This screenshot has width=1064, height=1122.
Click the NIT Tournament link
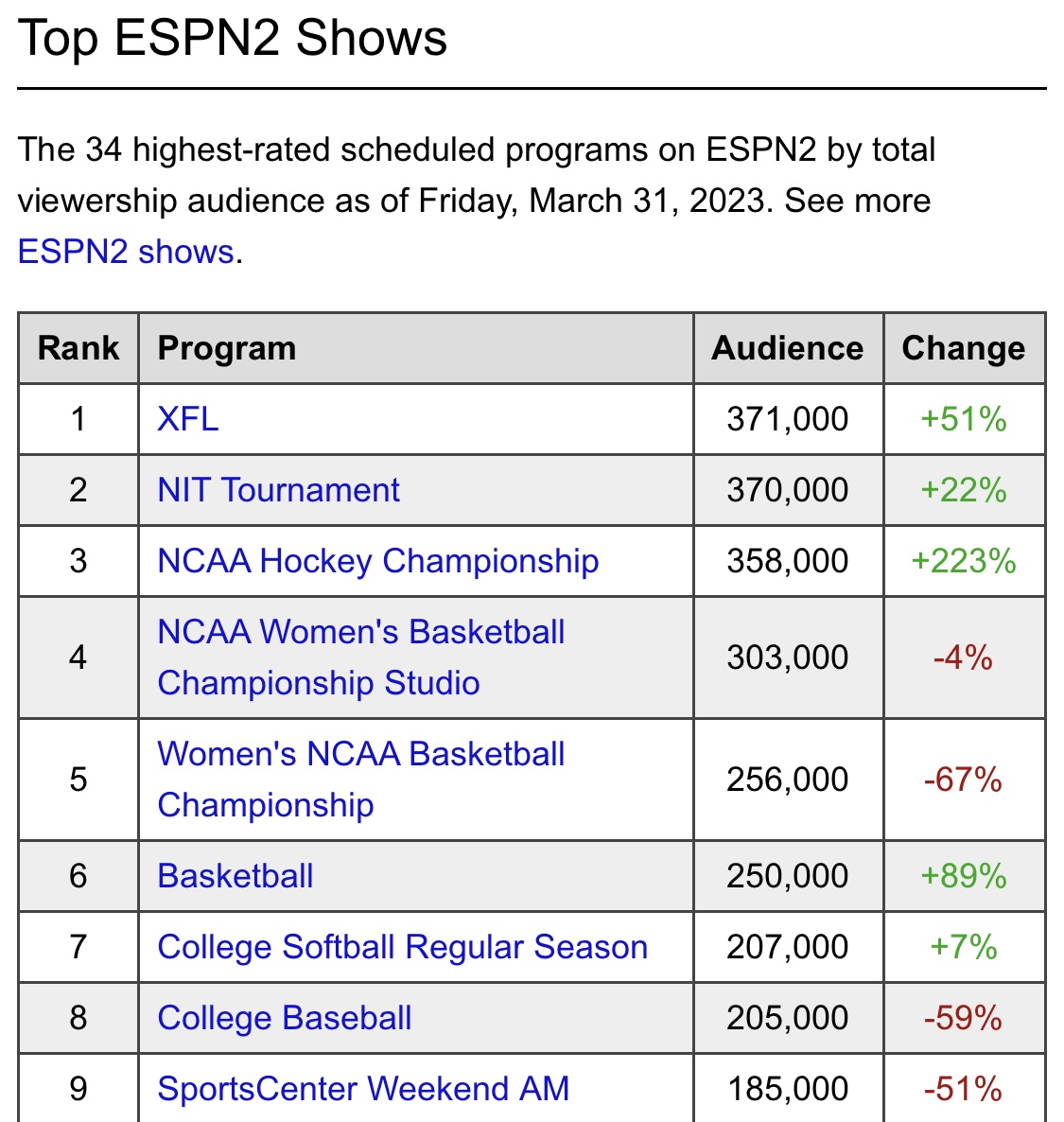click(278, 490)
